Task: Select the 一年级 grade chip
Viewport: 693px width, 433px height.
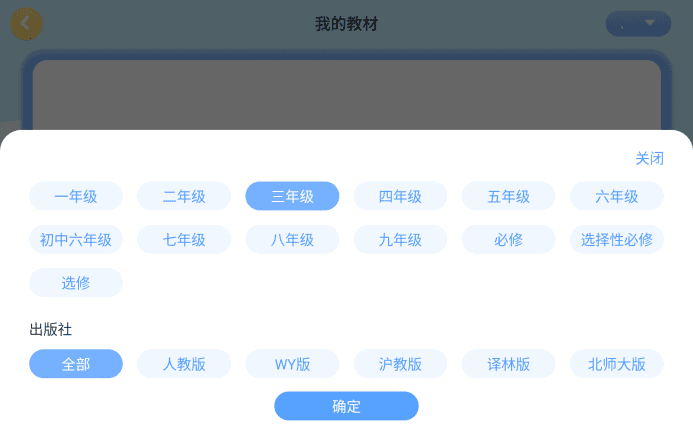Action: [x=76, y=196]
